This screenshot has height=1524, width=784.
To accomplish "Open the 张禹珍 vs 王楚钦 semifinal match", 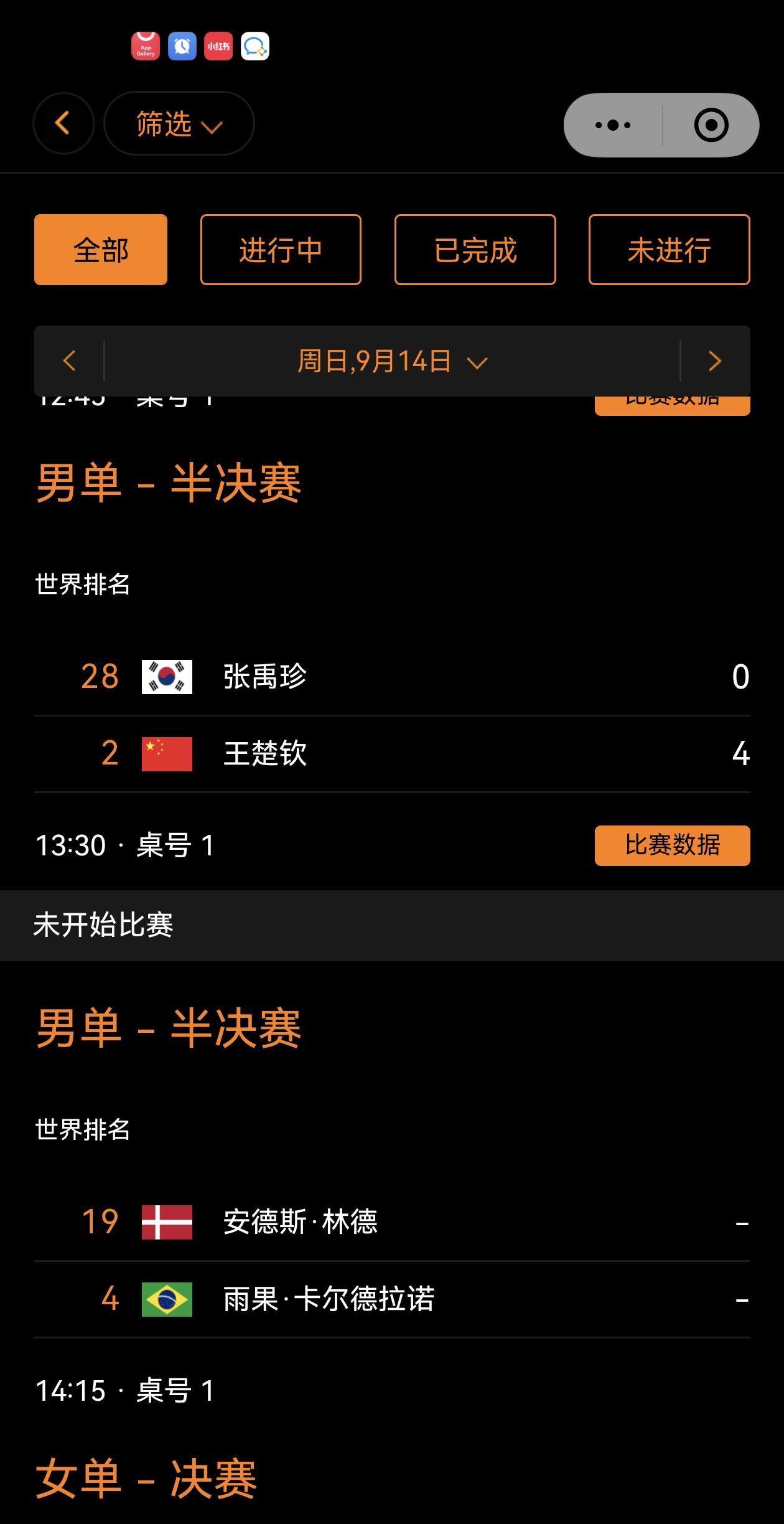I will [392, 715].
